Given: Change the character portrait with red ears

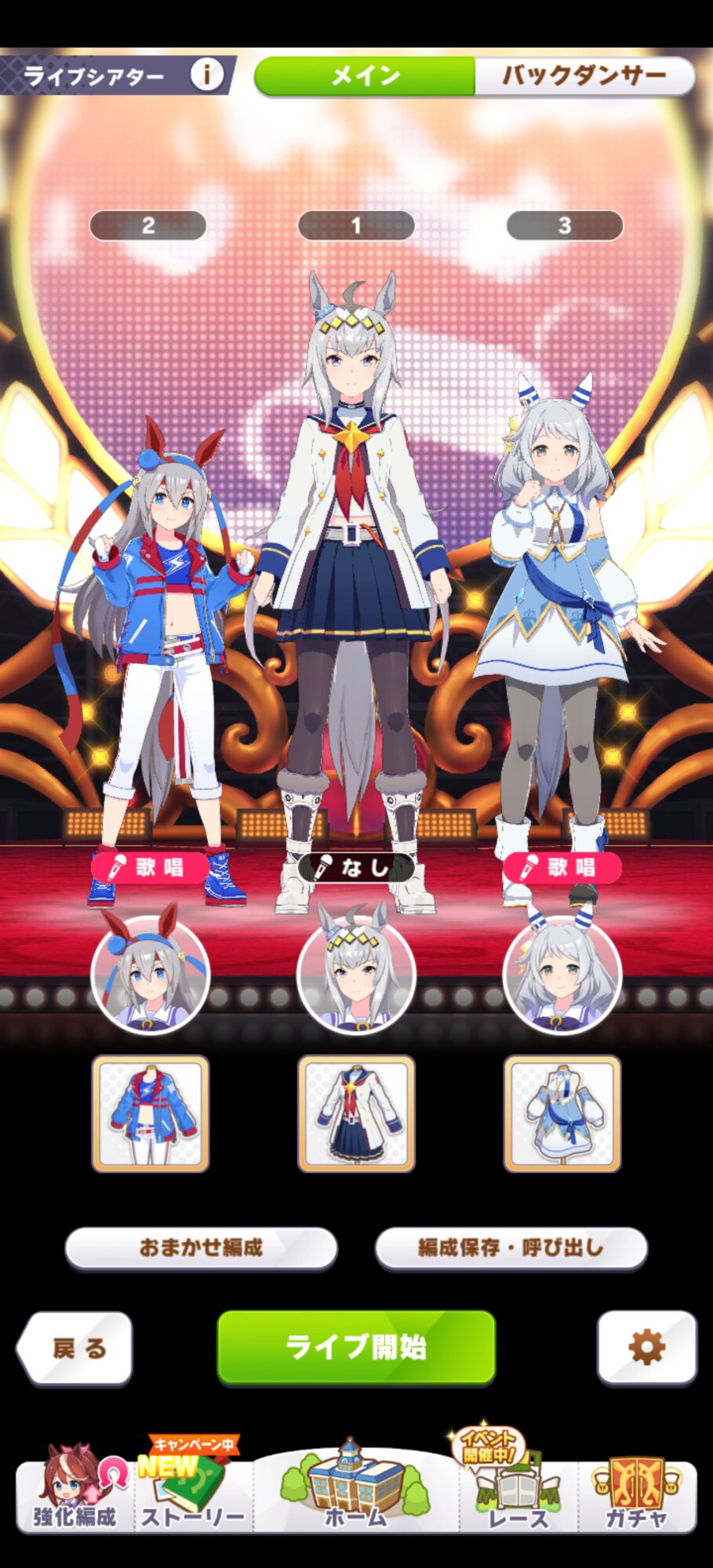Looking at the screenshot, I should coord(151,974).
